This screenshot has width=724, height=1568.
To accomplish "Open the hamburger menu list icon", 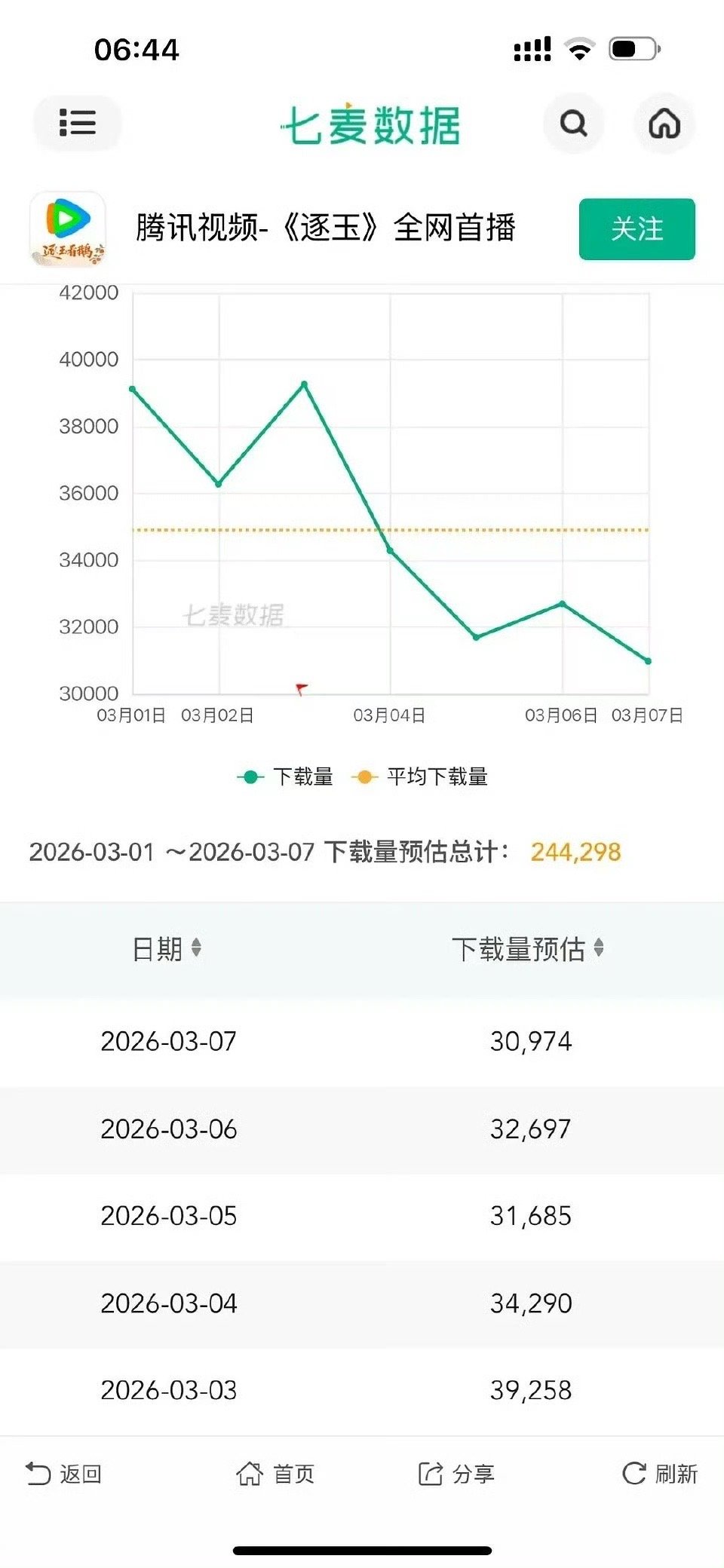I will point(75,123).
